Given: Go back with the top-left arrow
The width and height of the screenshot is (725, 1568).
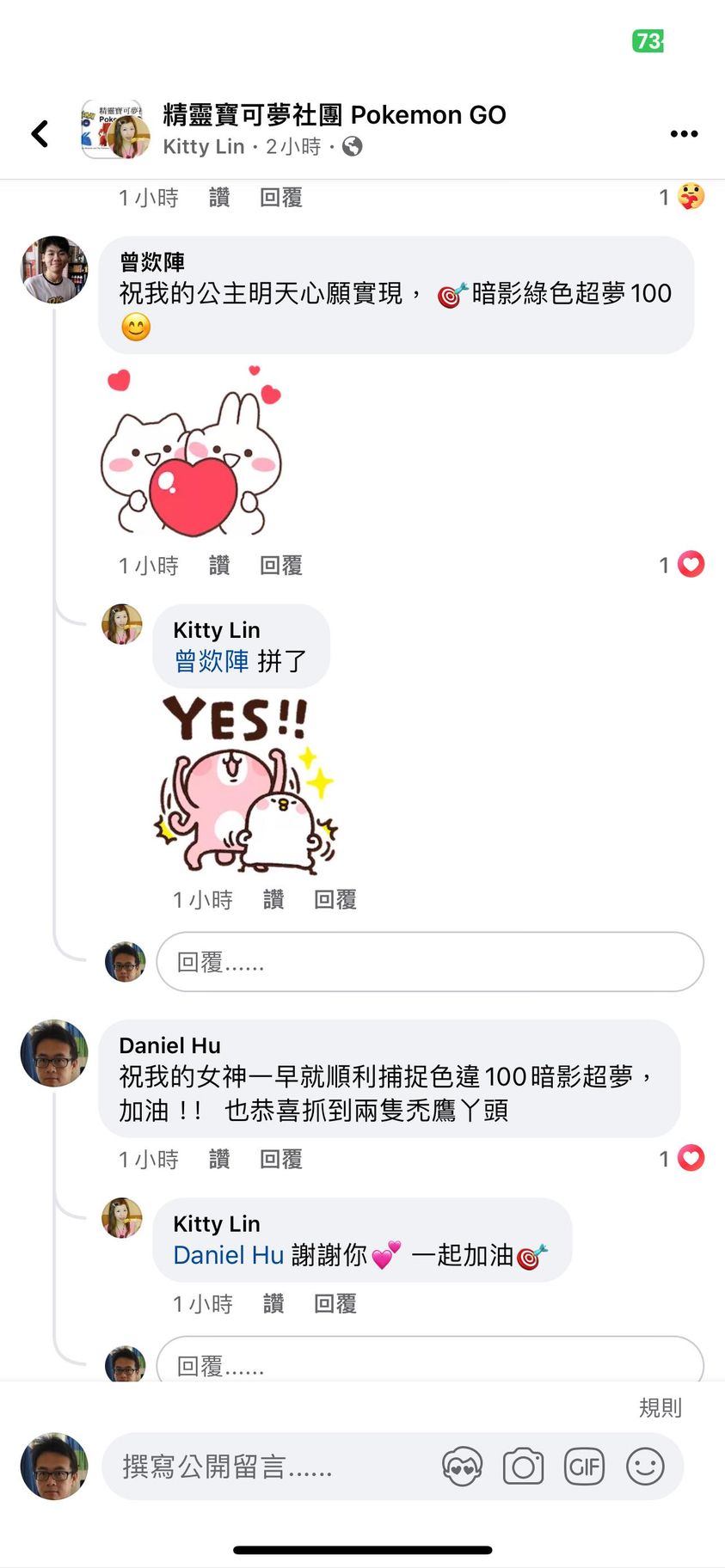Looking at the screenshot, I should pyautogui.click(x=40, y=133).
